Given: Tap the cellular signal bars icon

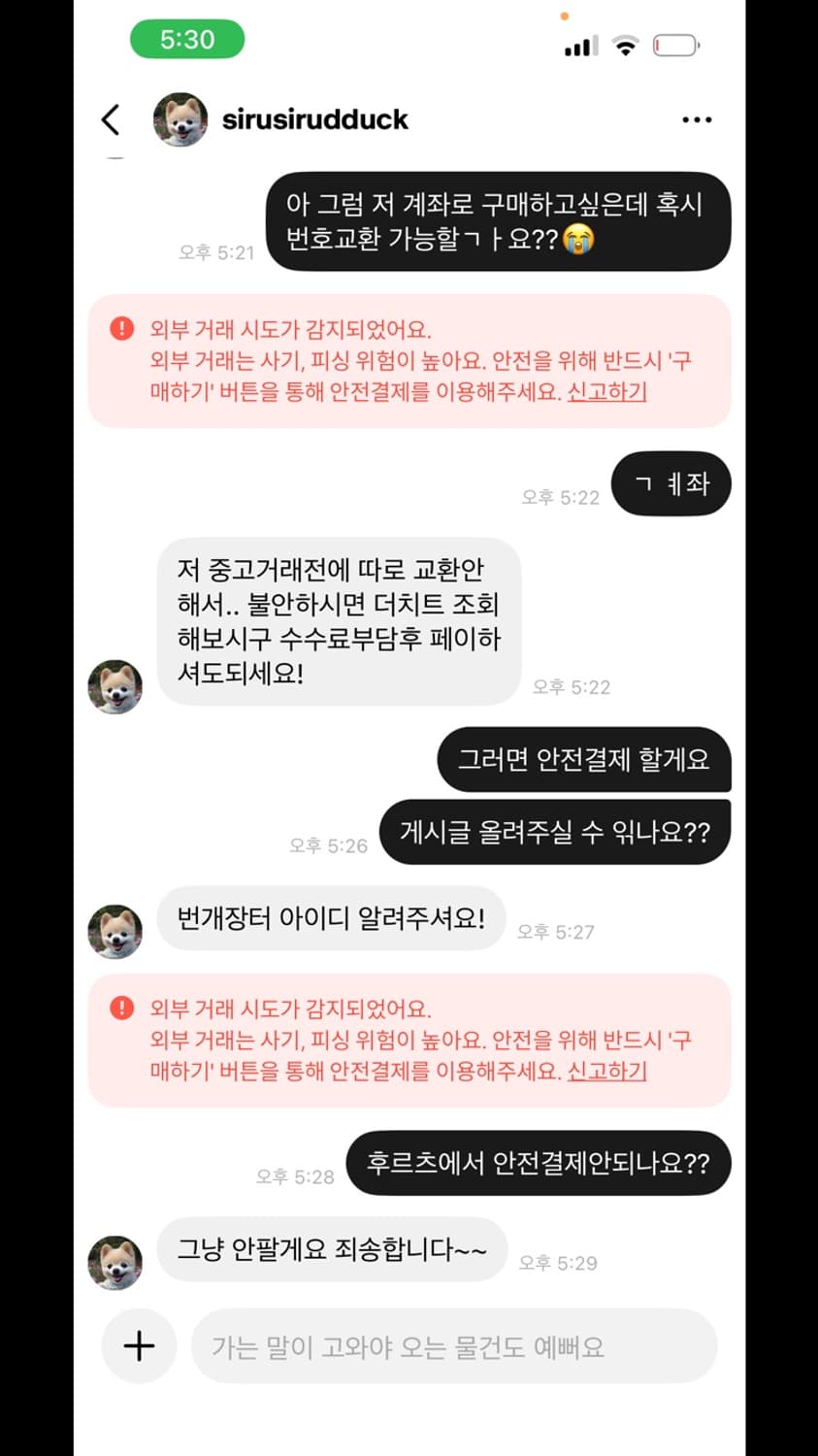Looking at the screenshot, I should coord(580,44).
